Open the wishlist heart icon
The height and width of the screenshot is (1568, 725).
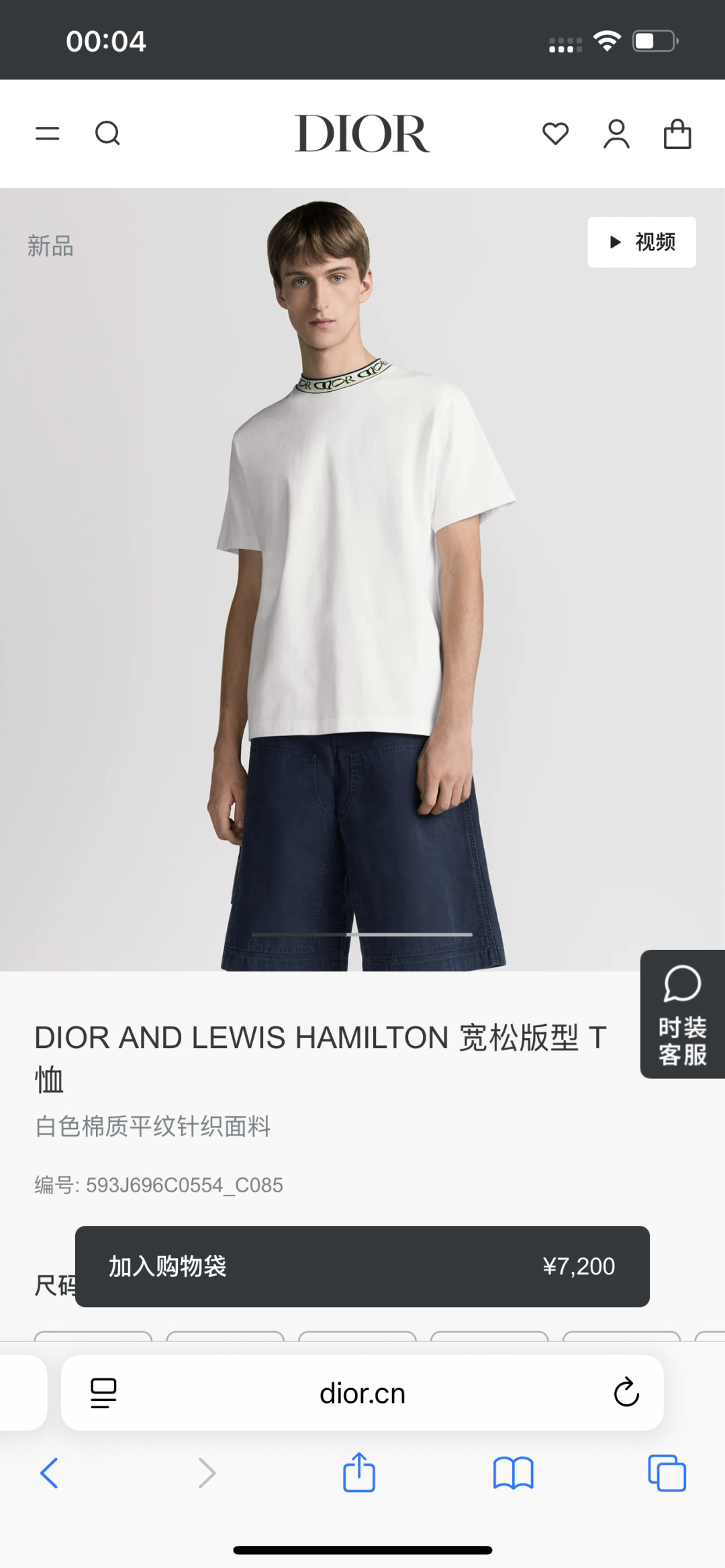click(x=555, y=134)
